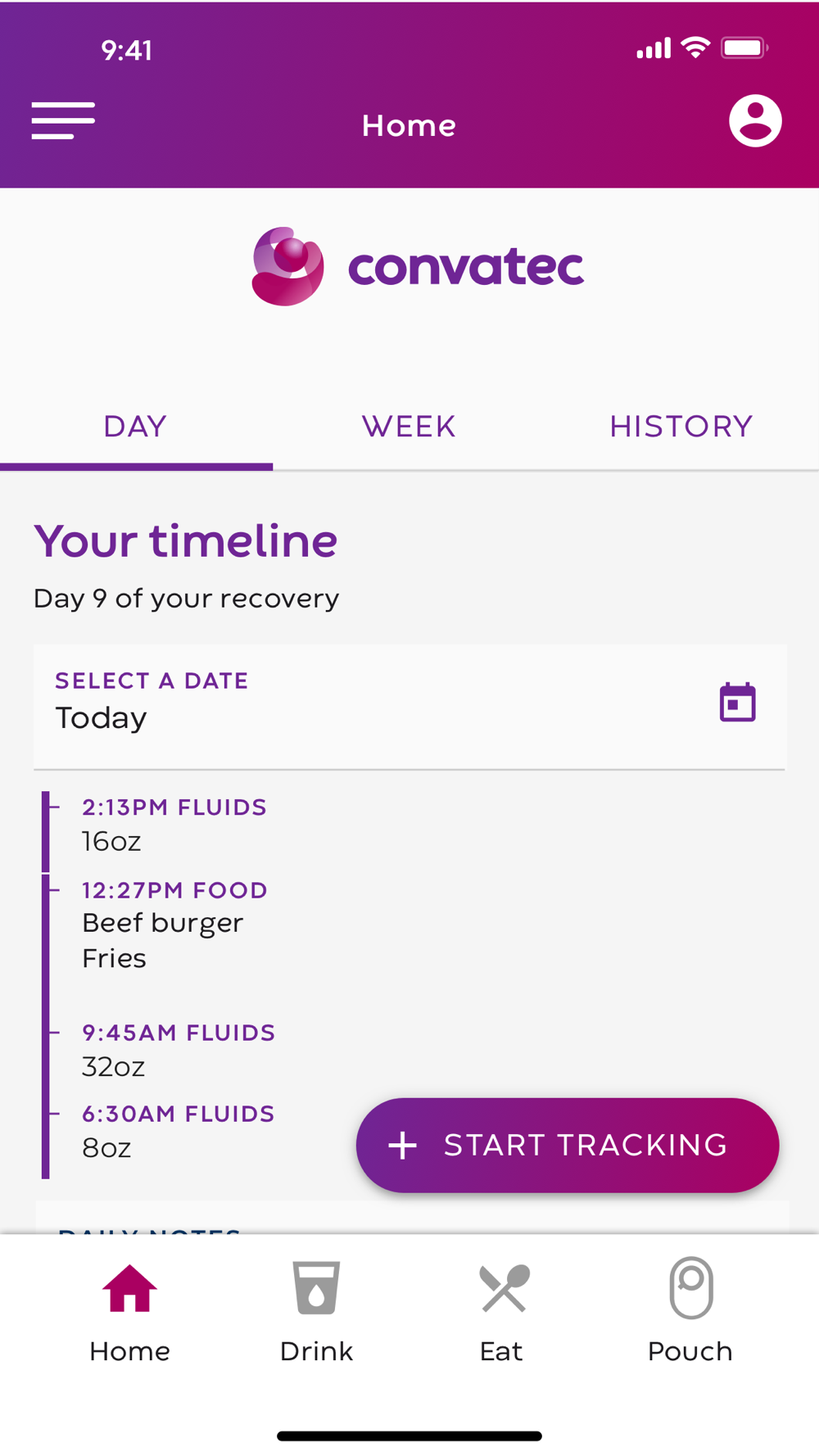Select the Day tab
The height and width of the screenshot is (1456, 819).
click(x=135, y=427)
